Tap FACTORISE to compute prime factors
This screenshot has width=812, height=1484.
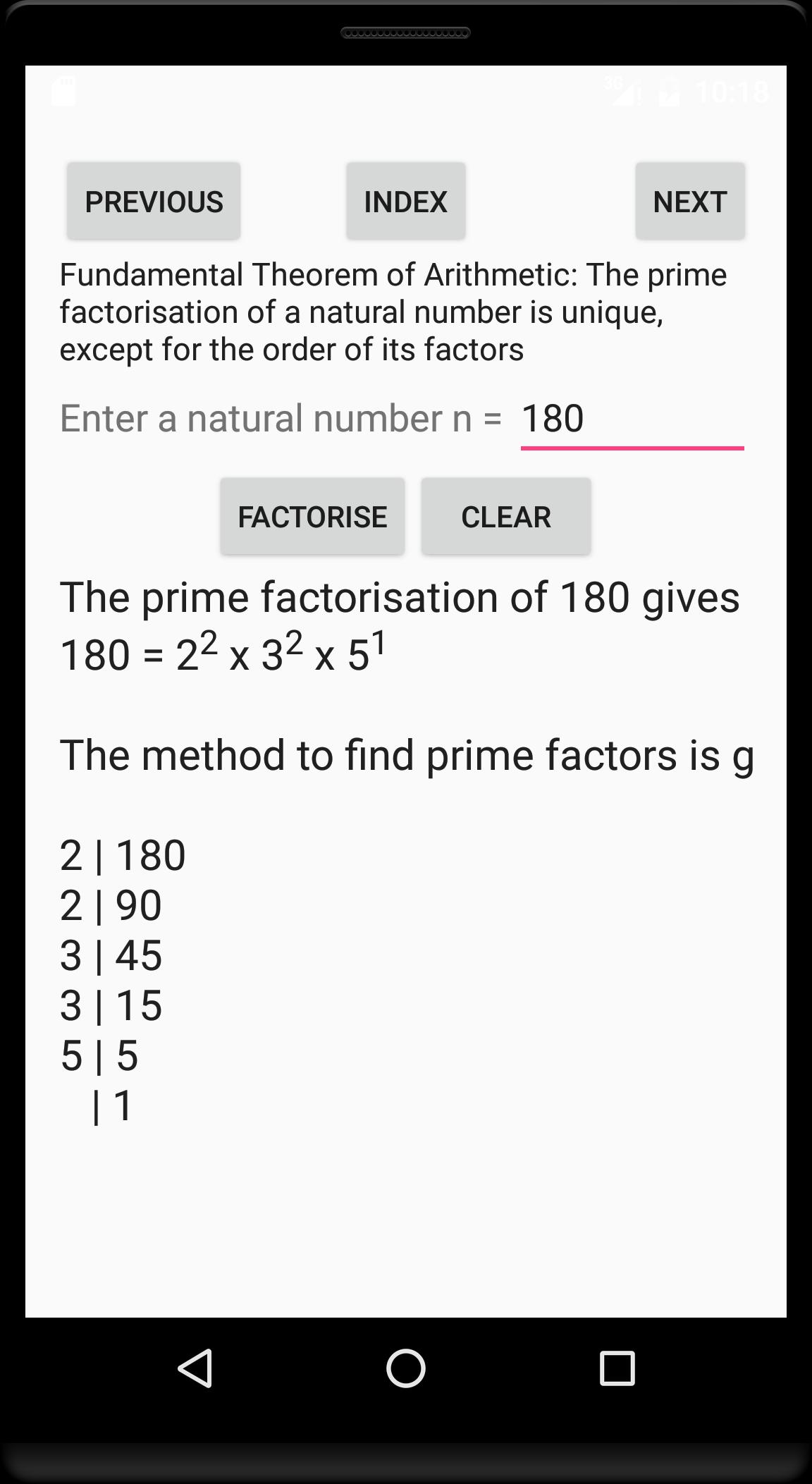312,517
